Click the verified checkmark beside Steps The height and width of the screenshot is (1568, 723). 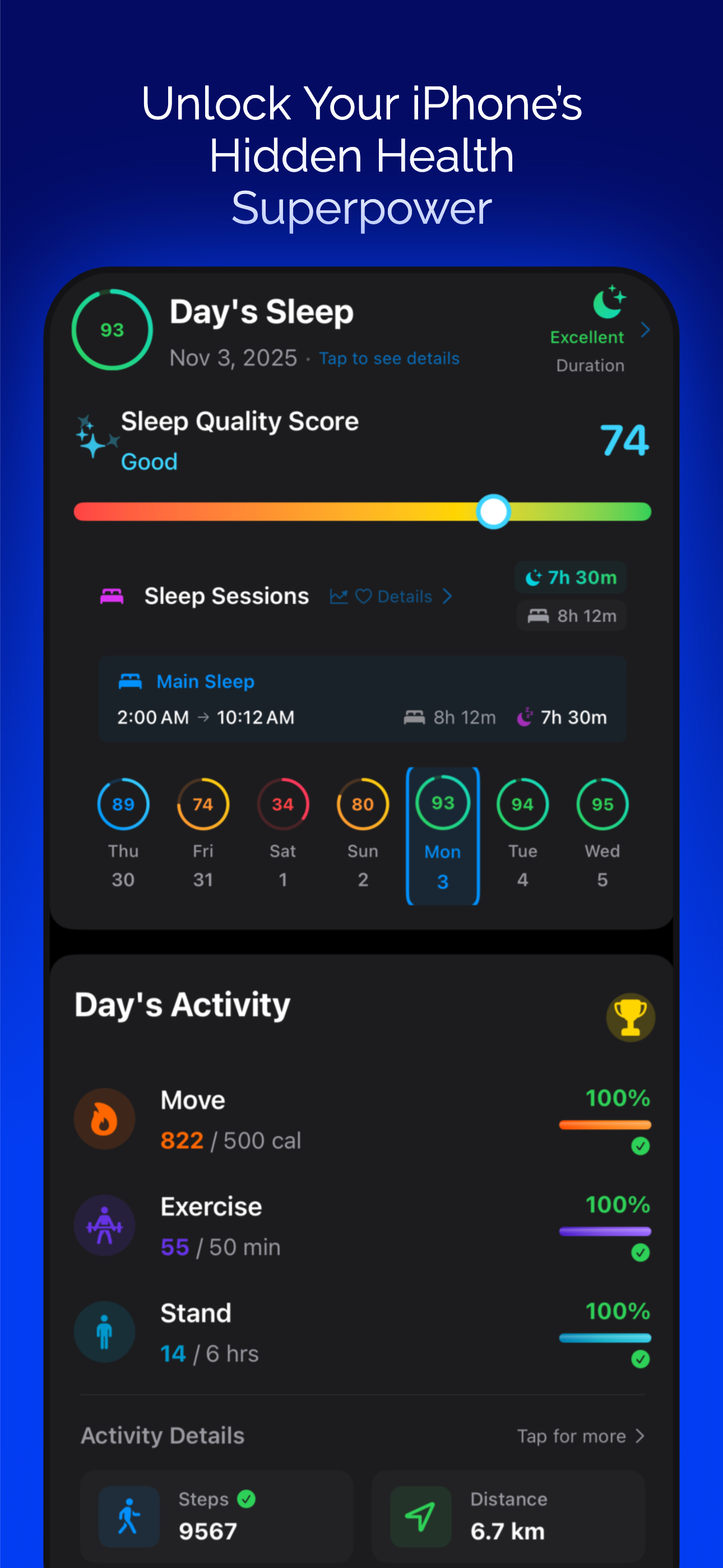point(245,1499)
